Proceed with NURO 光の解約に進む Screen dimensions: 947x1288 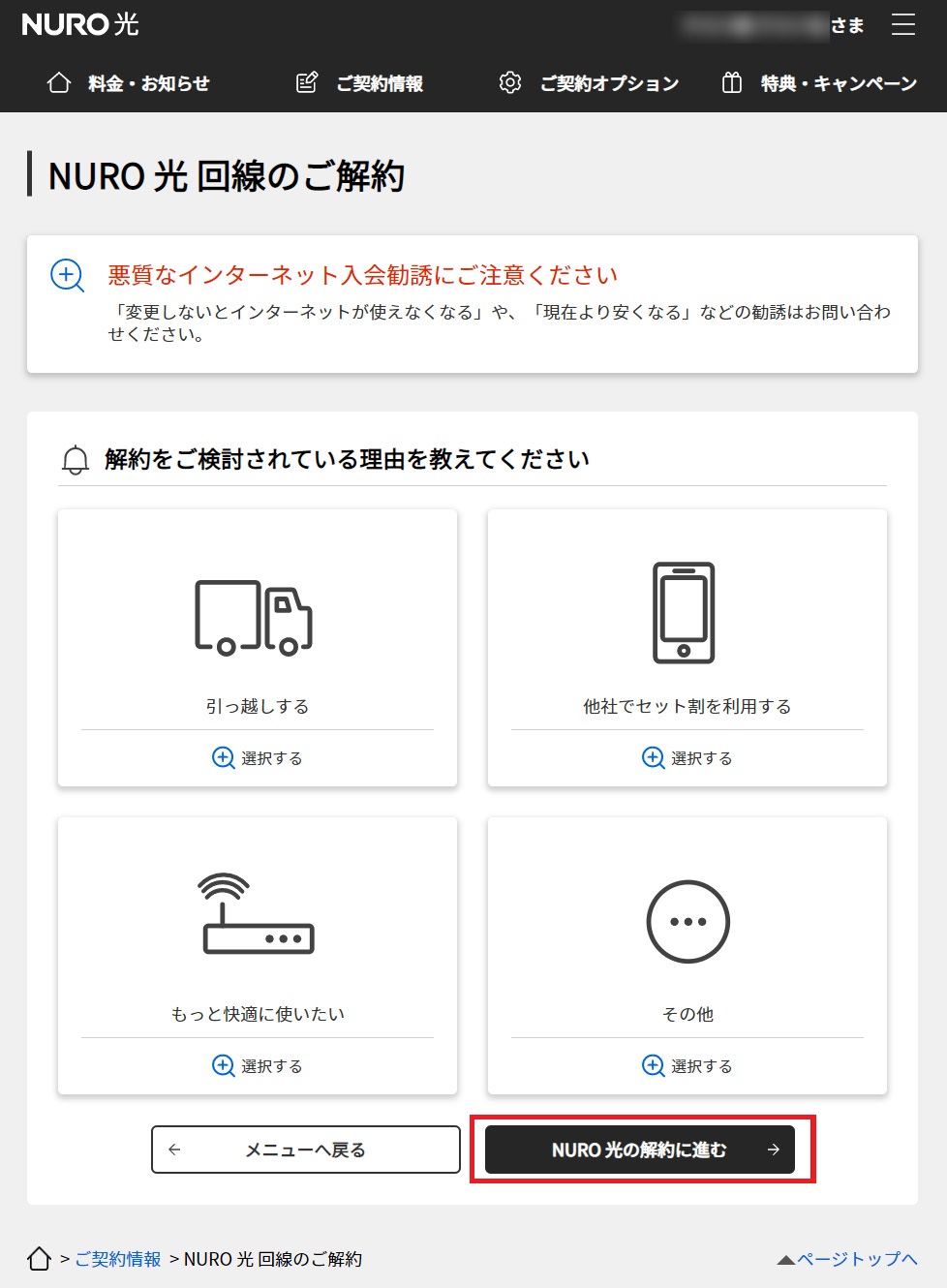640,1150
